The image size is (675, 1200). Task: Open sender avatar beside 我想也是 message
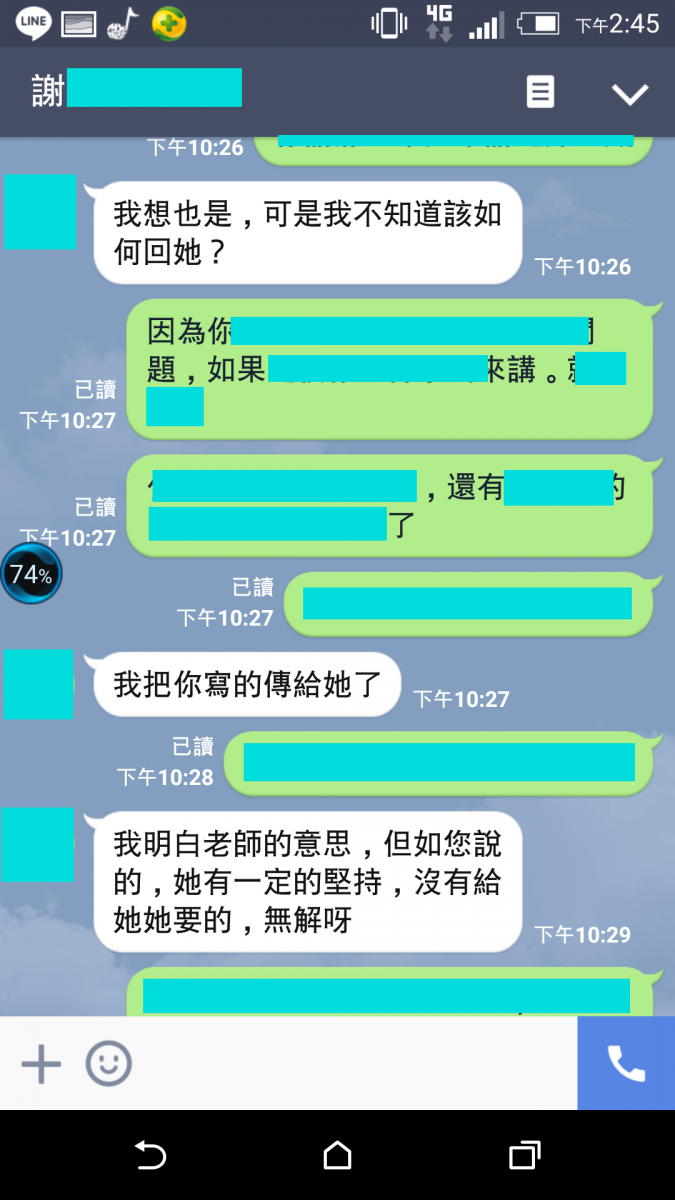[40, 212]
